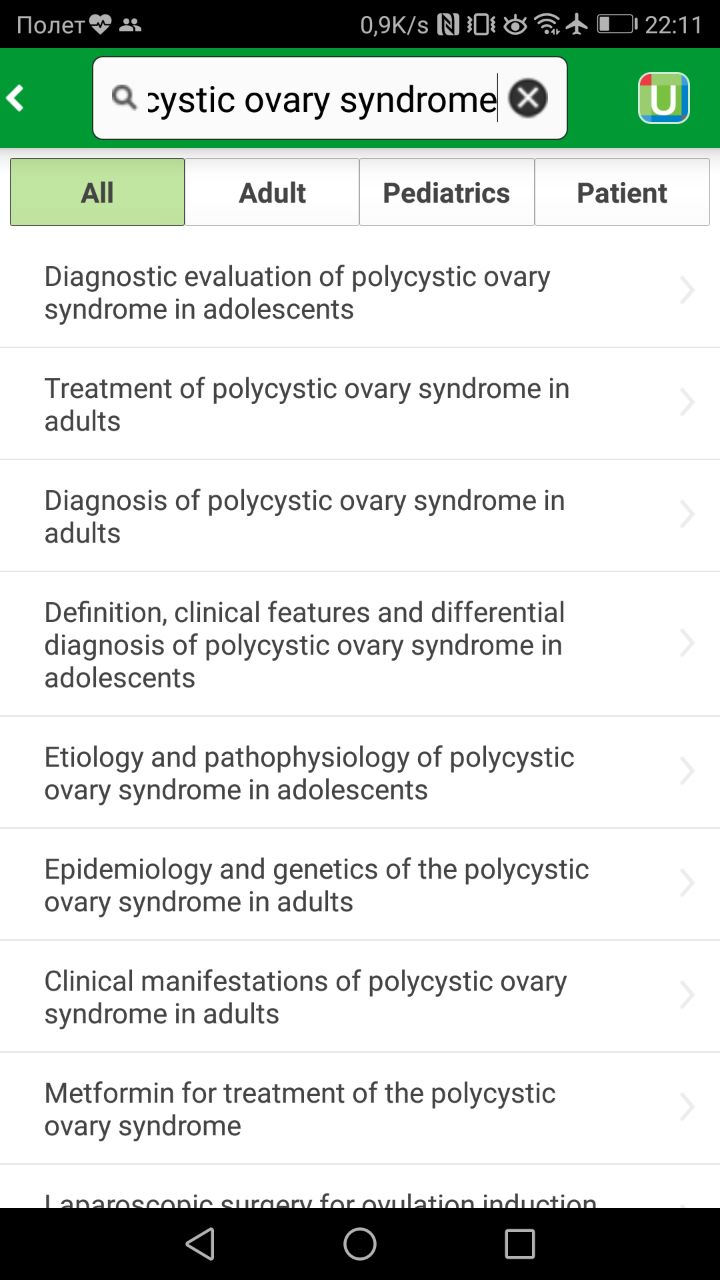Clear the search text field

(528, 98)
